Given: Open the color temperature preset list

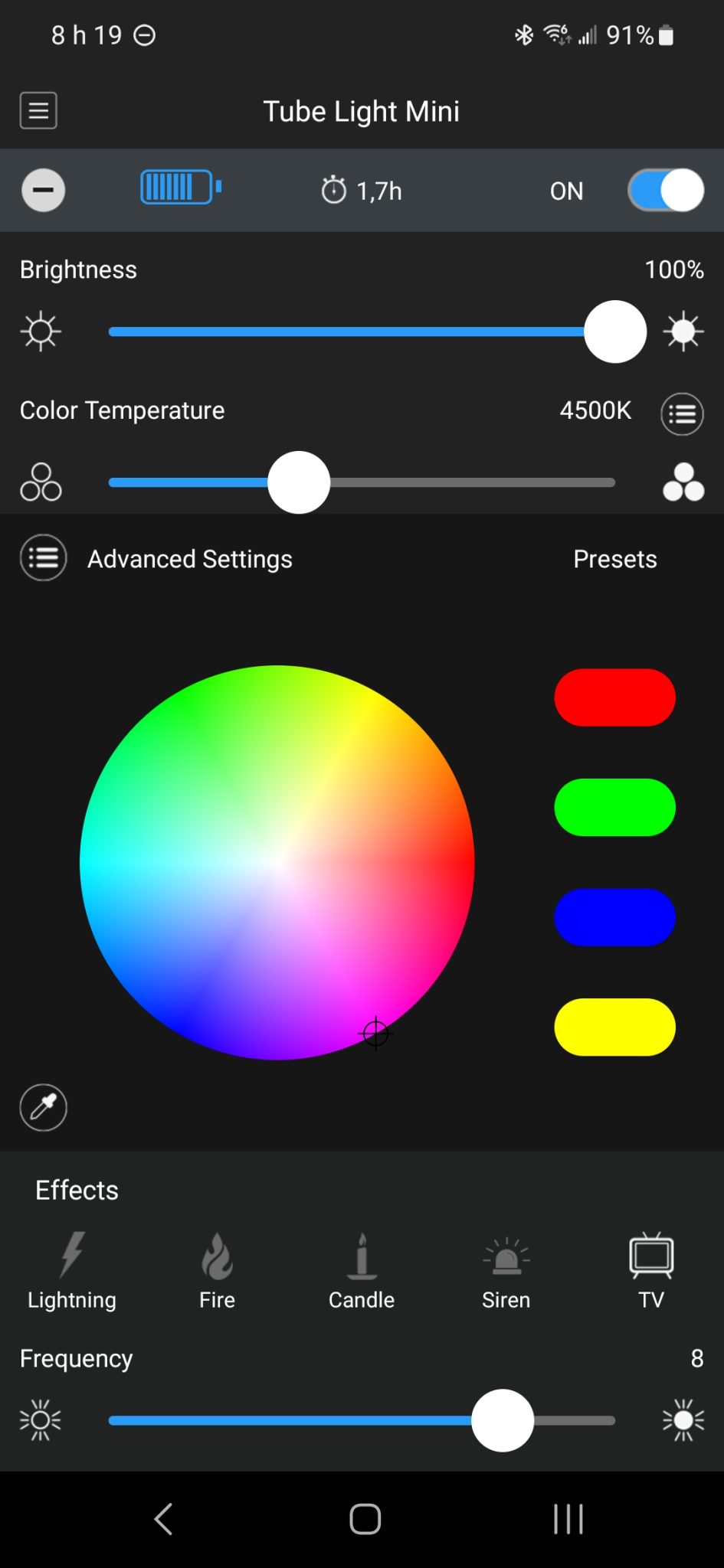Looking at the screenshot, I should (x=682, y=414).
